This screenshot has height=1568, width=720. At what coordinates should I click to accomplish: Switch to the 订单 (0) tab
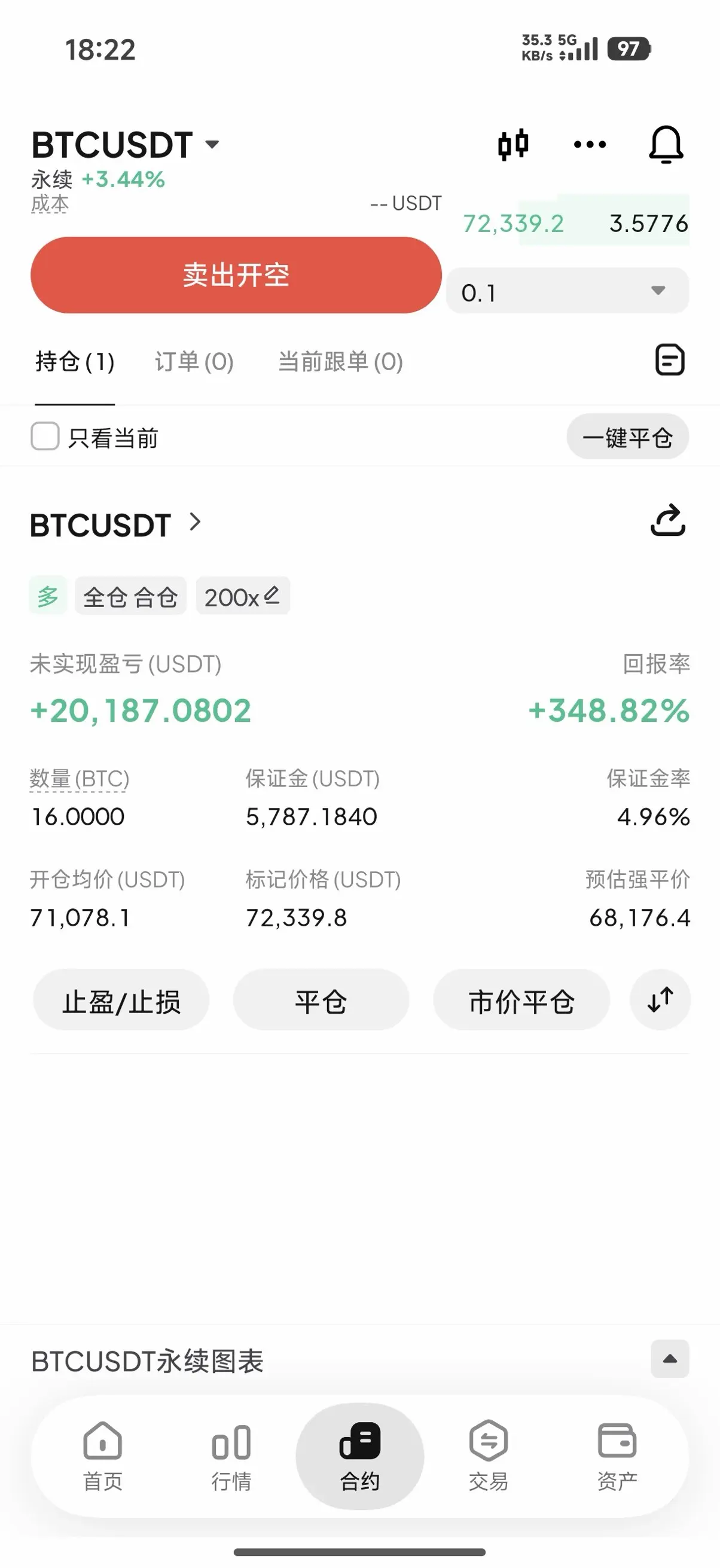[x=194, y=362]
